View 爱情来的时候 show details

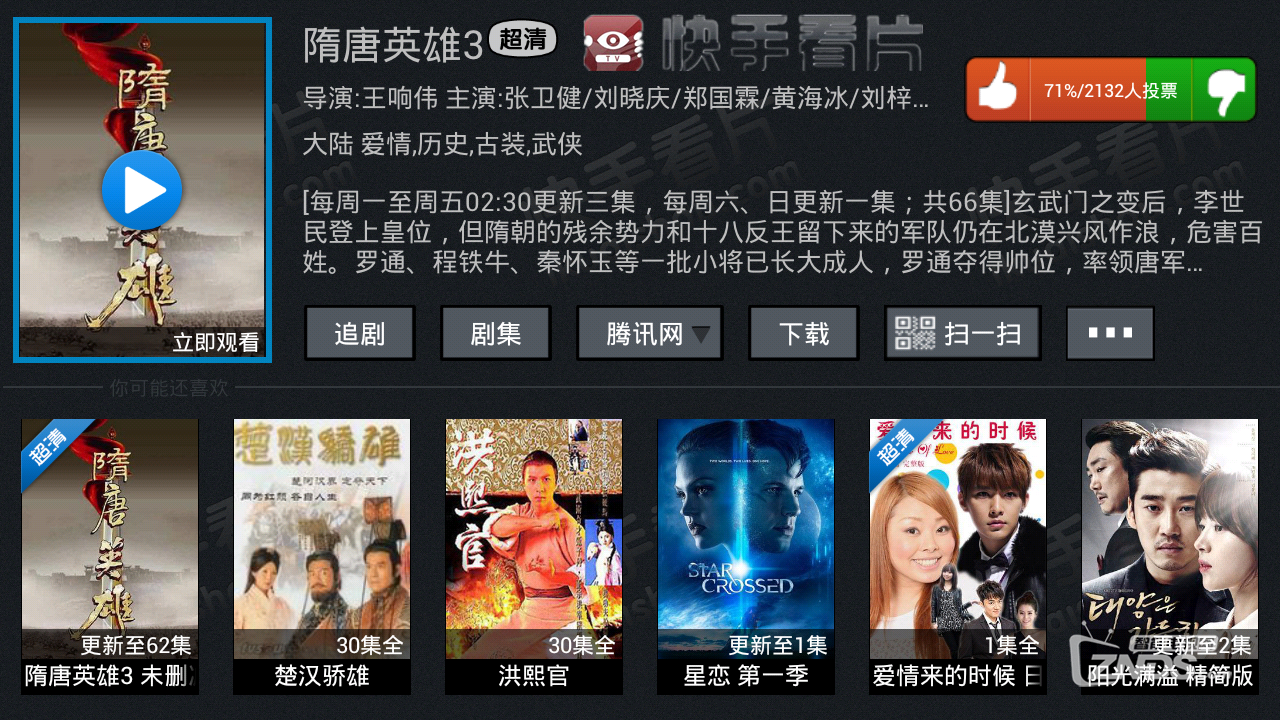[958, 555]
